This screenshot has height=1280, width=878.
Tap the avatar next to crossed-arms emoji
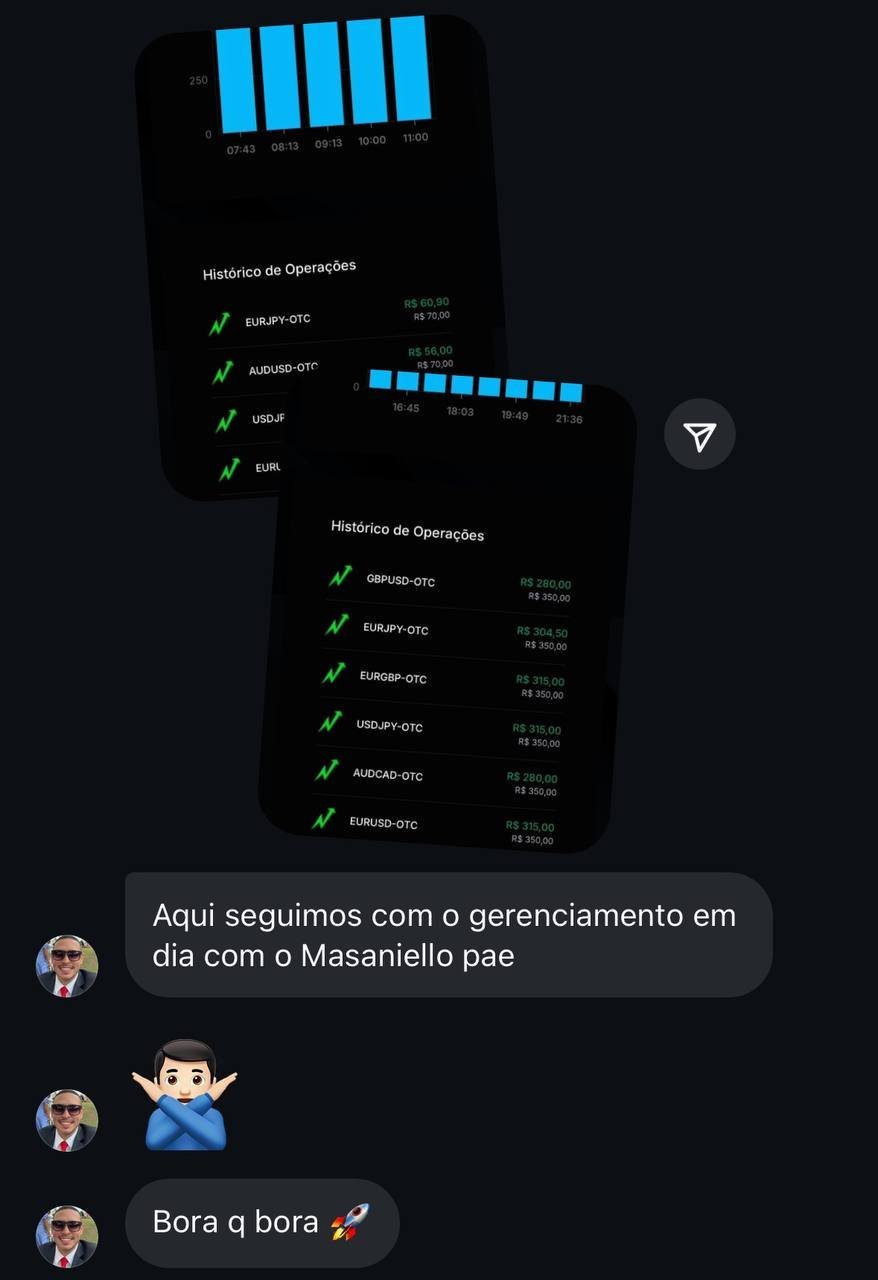(67, 1120)
